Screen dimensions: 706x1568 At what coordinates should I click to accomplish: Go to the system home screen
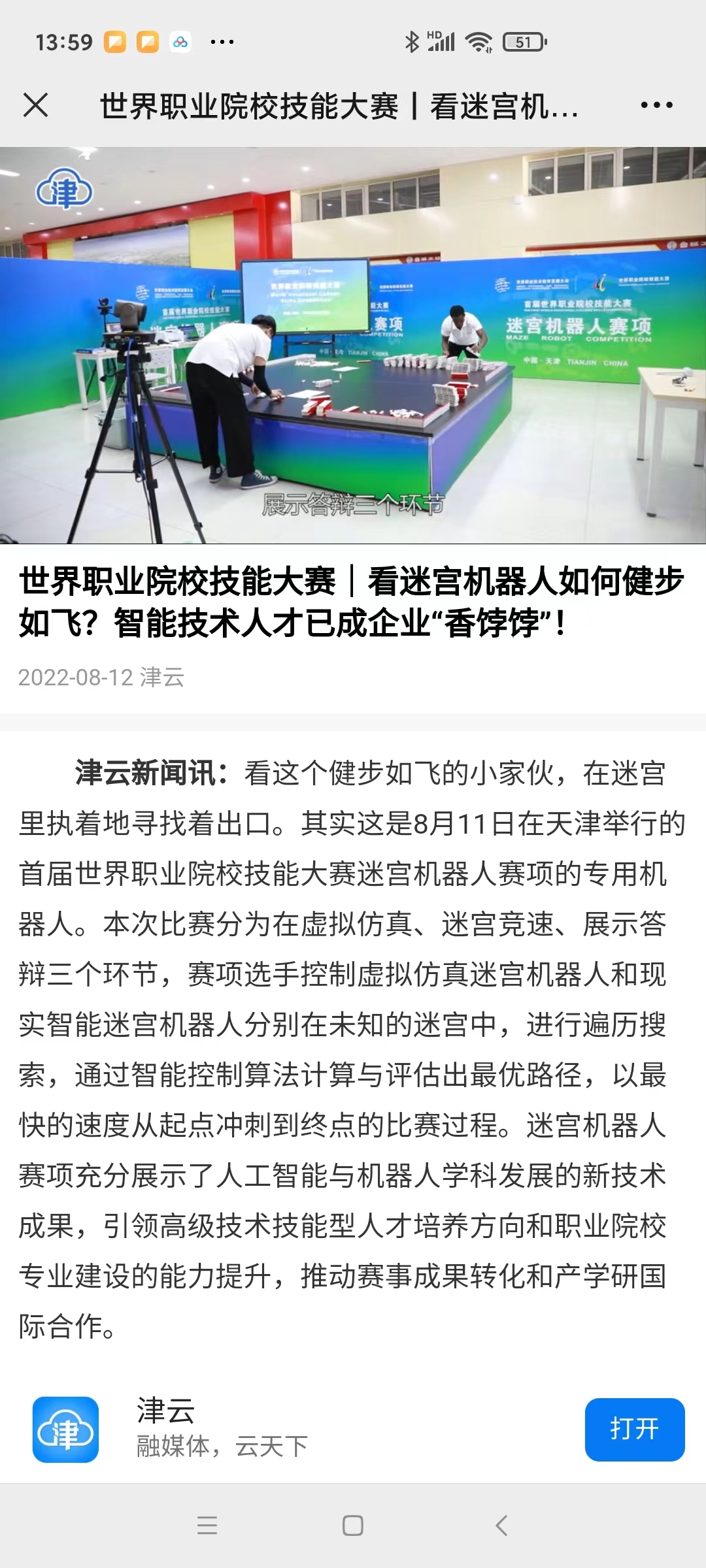(353, 1526)
